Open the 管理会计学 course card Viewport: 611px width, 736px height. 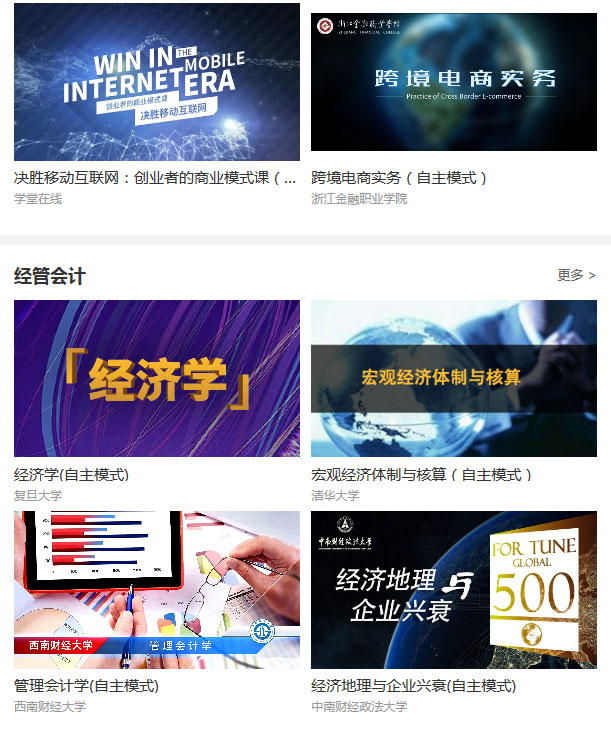coord(157,590)
